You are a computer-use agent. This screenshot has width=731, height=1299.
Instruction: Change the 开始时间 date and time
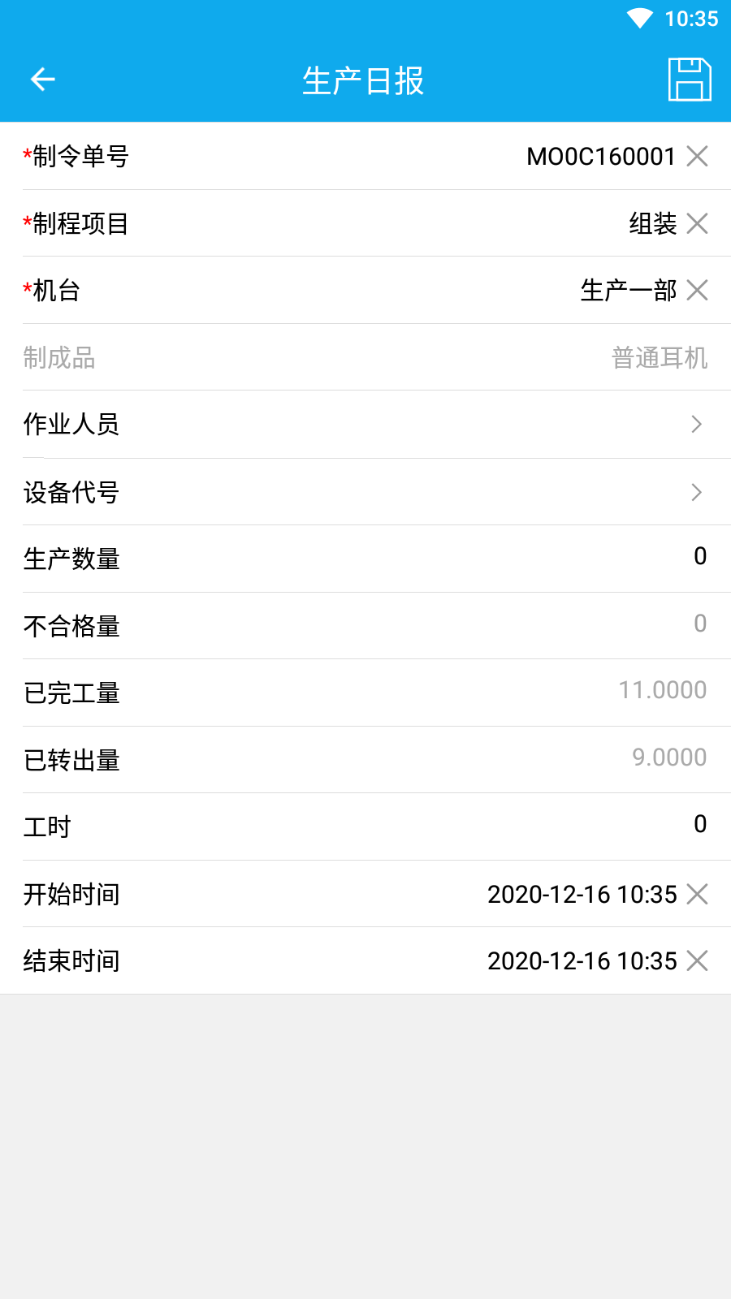[582, 894]
